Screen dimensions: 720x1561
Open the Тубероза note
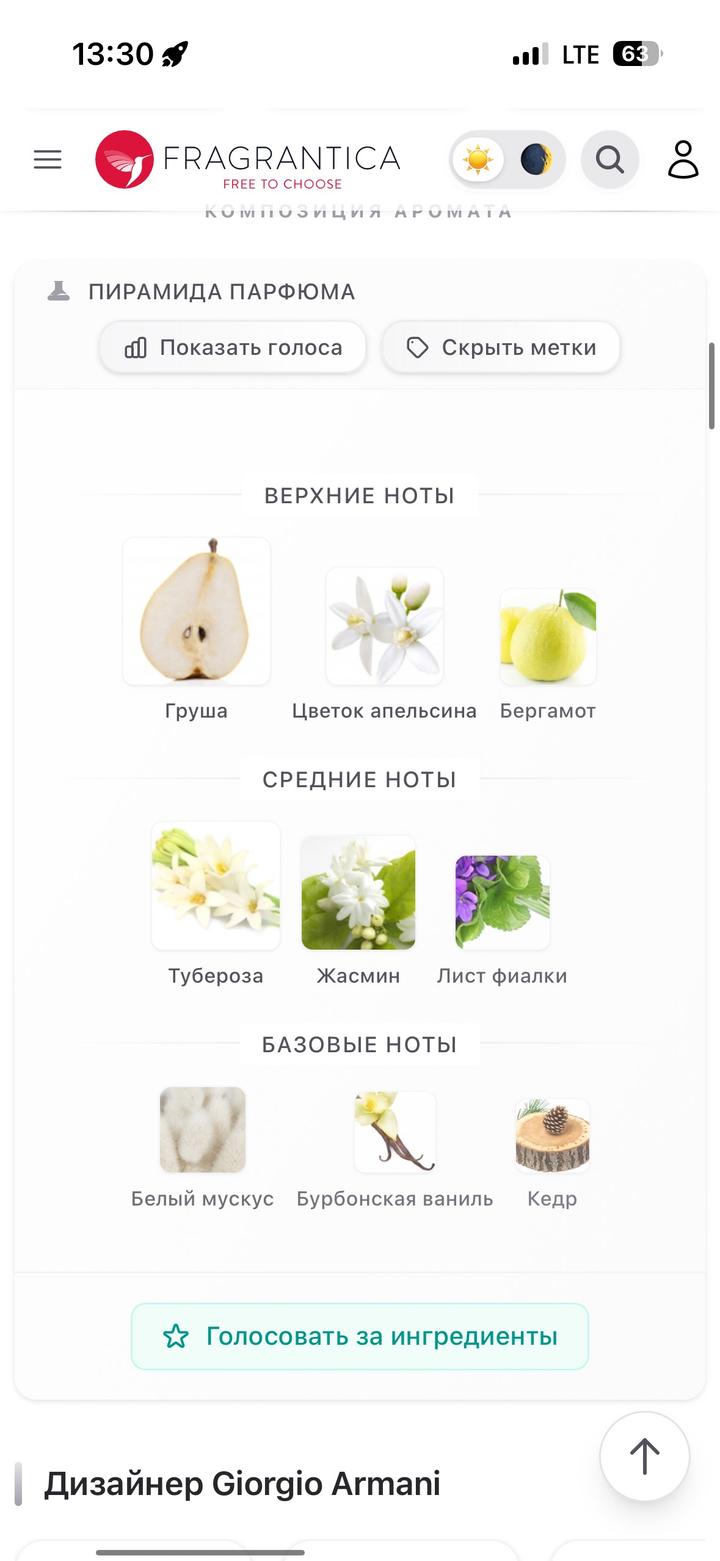coord(216,886)
